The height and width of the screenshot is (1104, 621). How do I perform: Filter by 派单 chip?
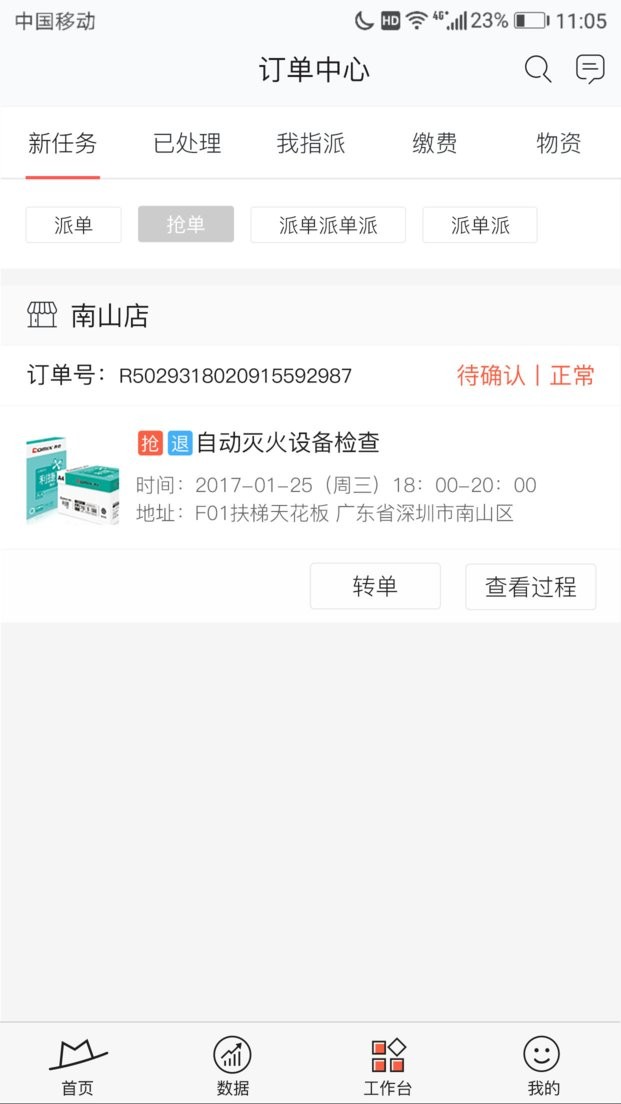(x=73, y=225)
